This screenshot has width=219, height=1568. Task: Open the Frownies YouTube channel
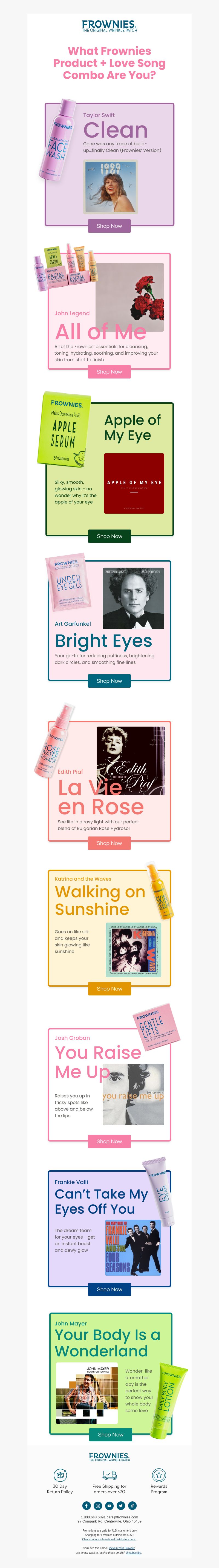(109, 1505)
